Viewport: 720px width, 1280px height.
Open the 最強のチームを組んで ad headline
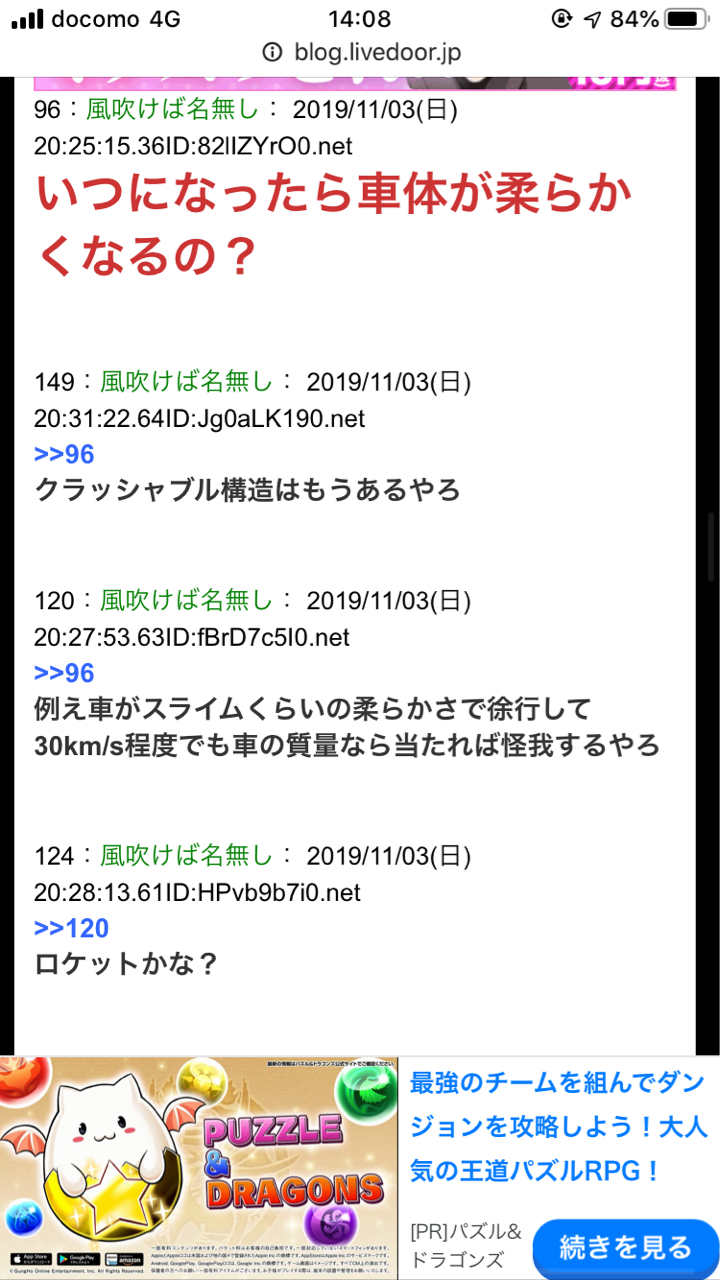(x=558, y=1126)
